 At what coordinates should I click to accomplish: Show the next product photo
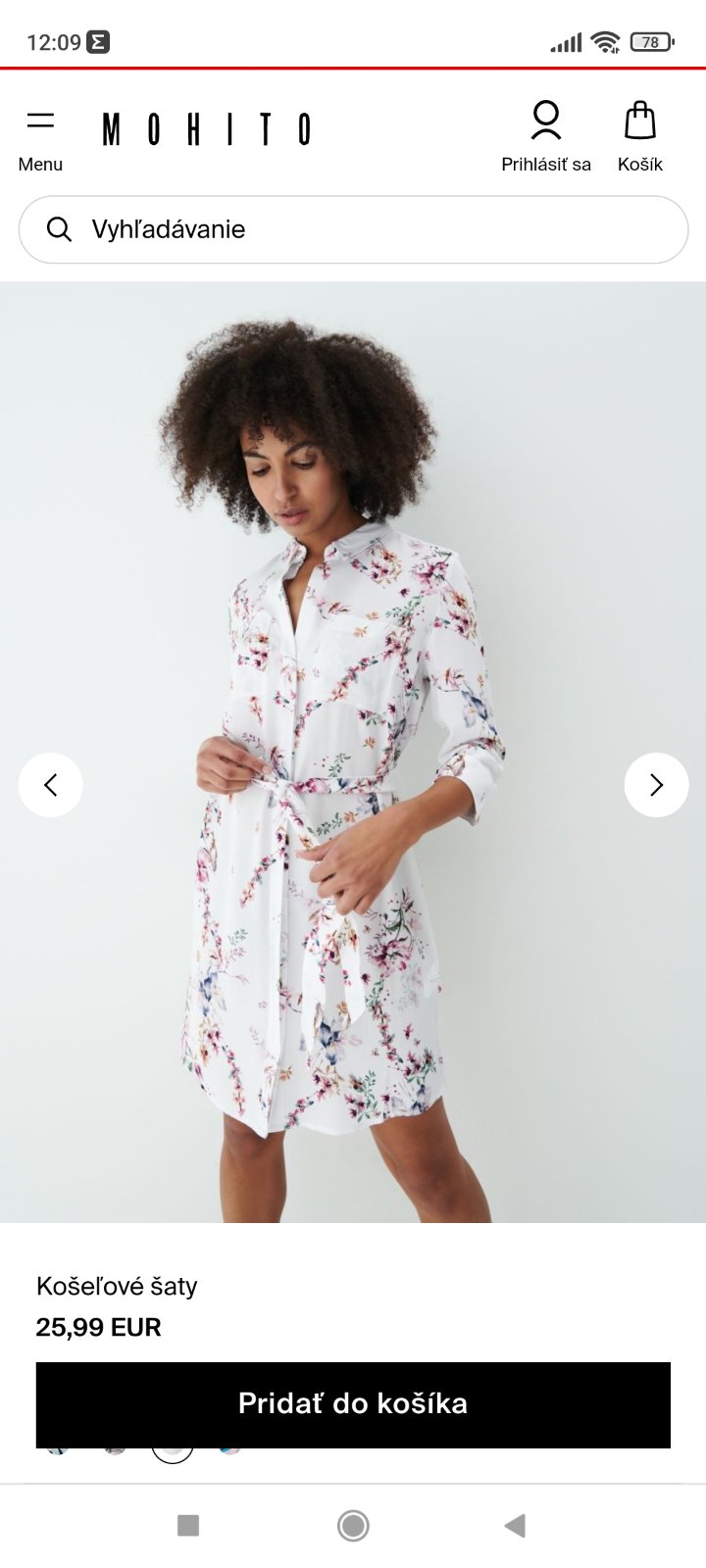(x=656, y=784)
